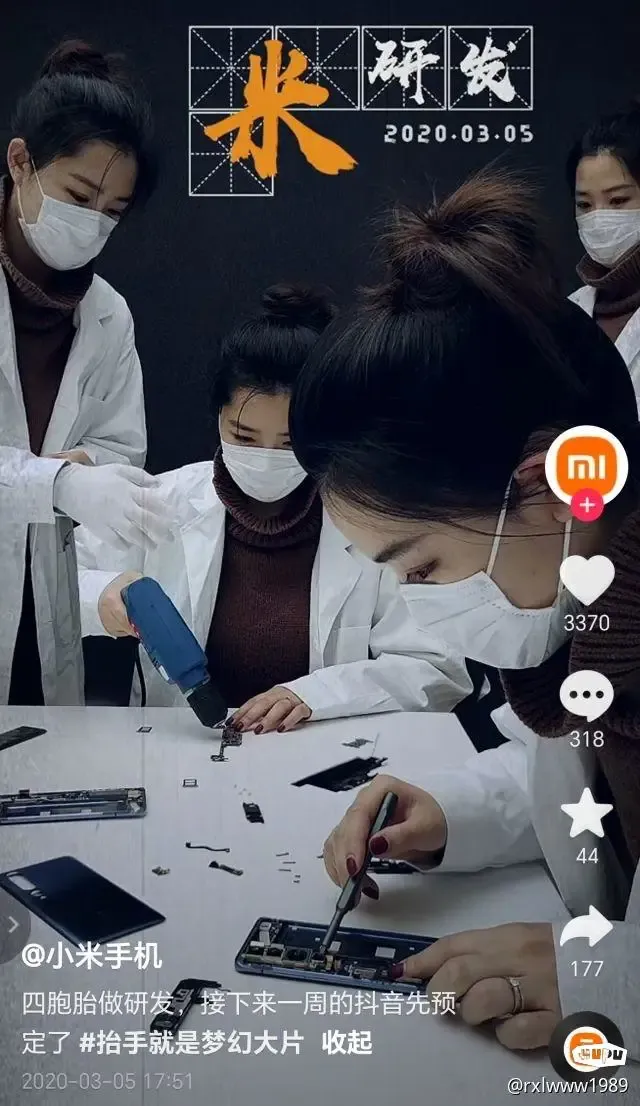This screenshot has height=1106, width=640.
Task: Follow the account with the plus button
Action: tap(586, 506)
